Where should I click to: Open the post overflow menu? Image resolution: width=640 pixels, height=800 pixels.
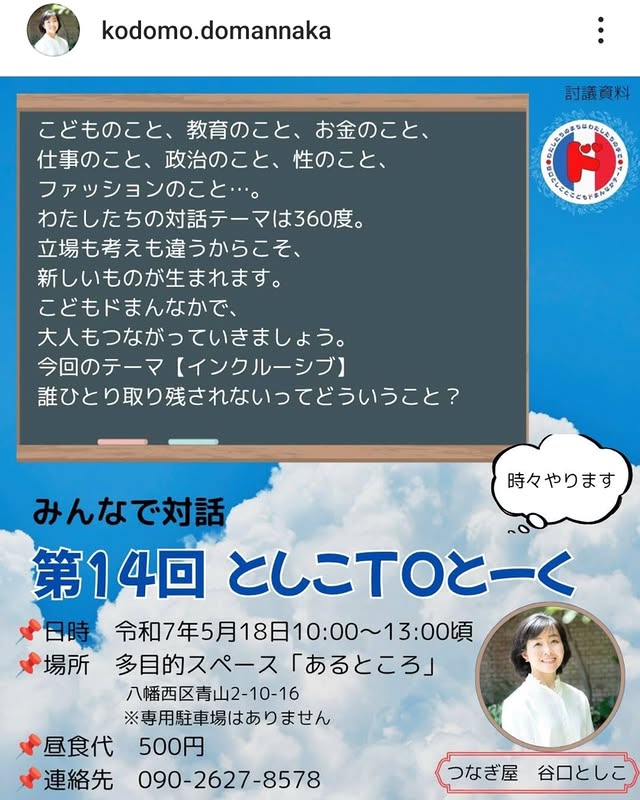tap(600, 31)
